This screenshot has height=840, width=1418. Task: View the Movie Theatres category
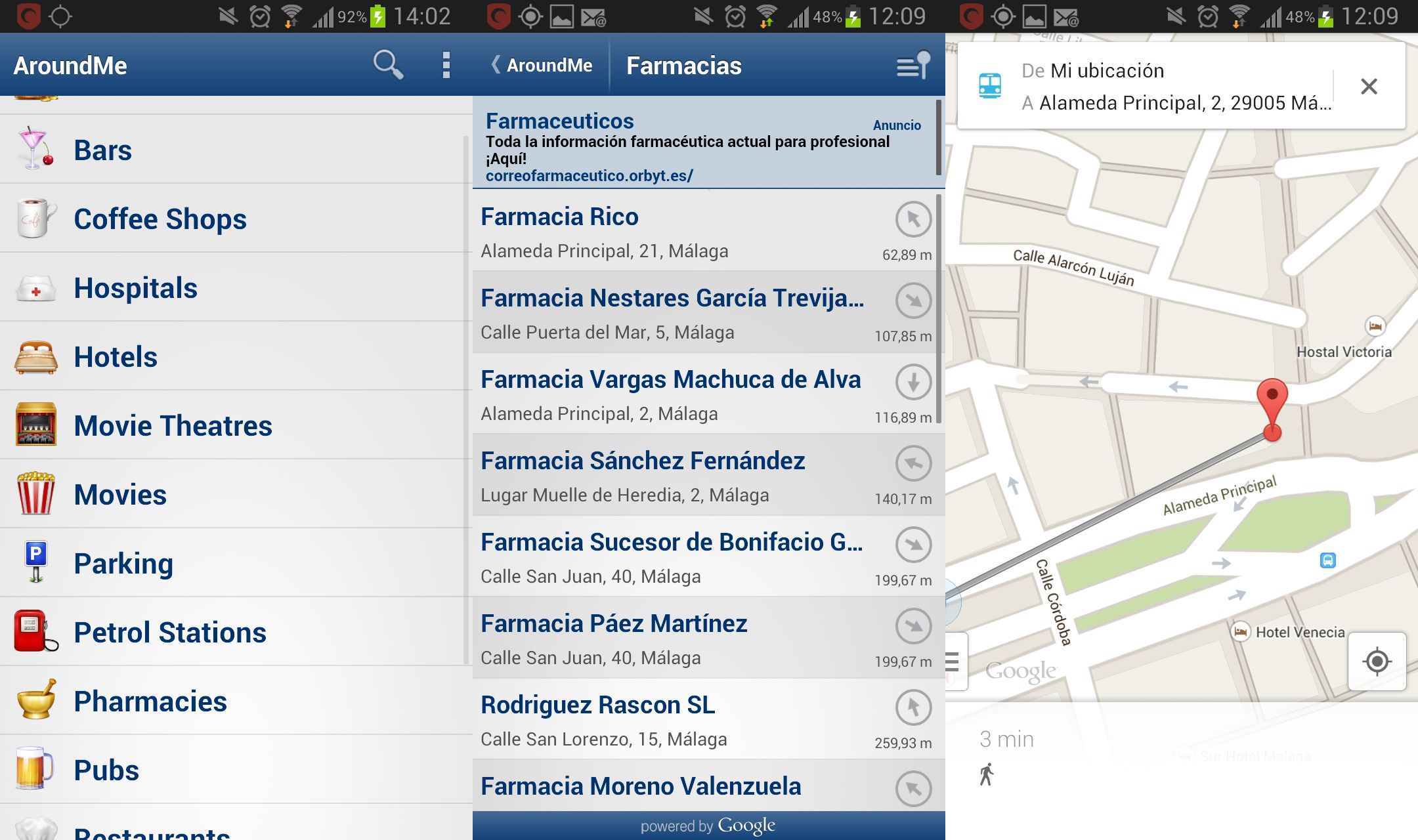173,425
